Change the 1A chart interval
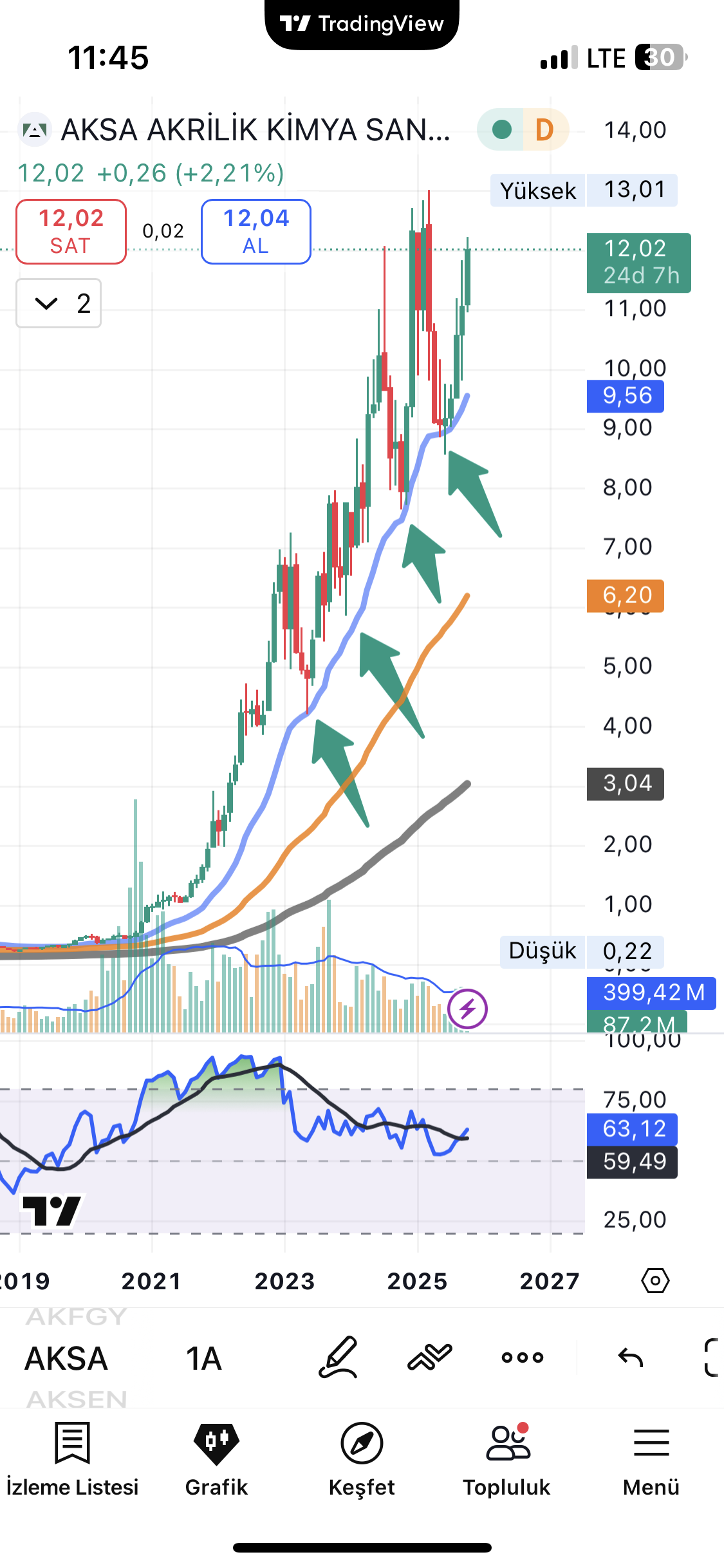The image size is (724, 1568). tap(203, 1359)
